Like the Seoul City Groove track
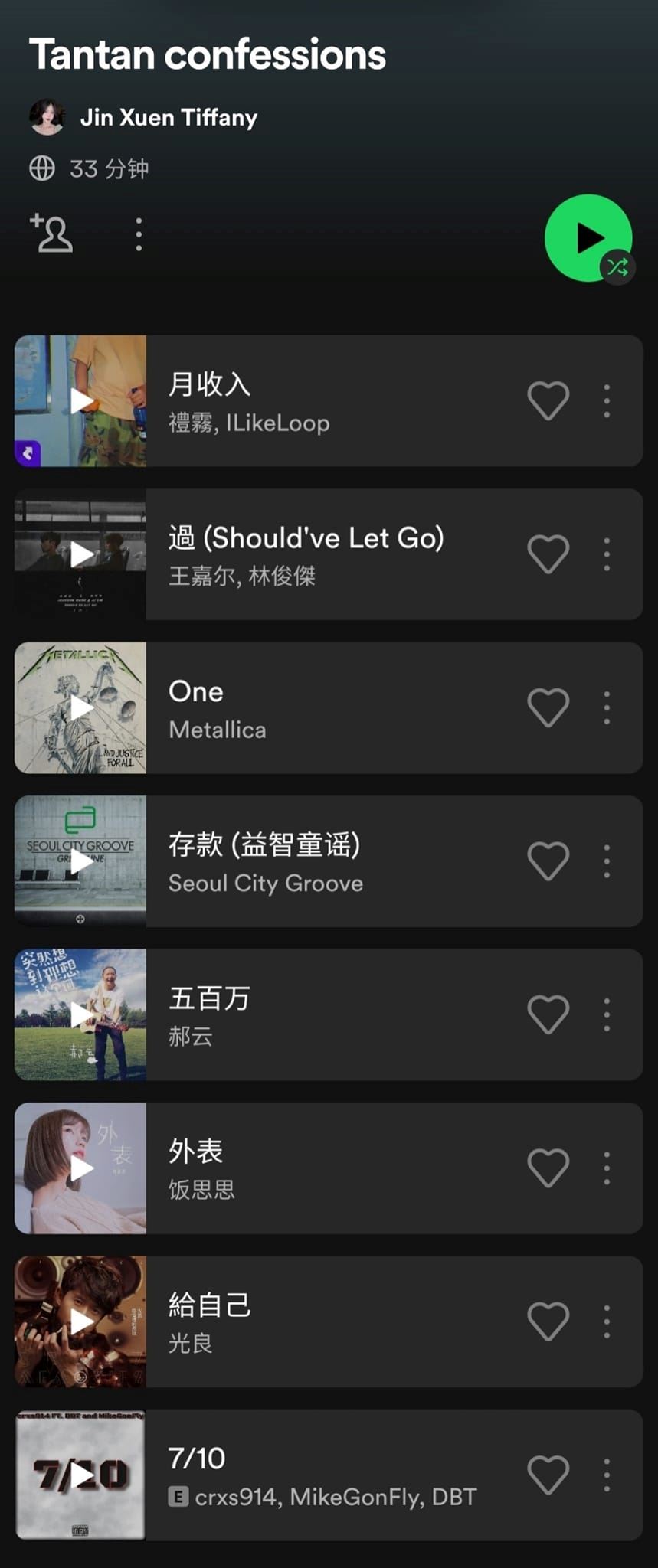 (x=548, y=861)
